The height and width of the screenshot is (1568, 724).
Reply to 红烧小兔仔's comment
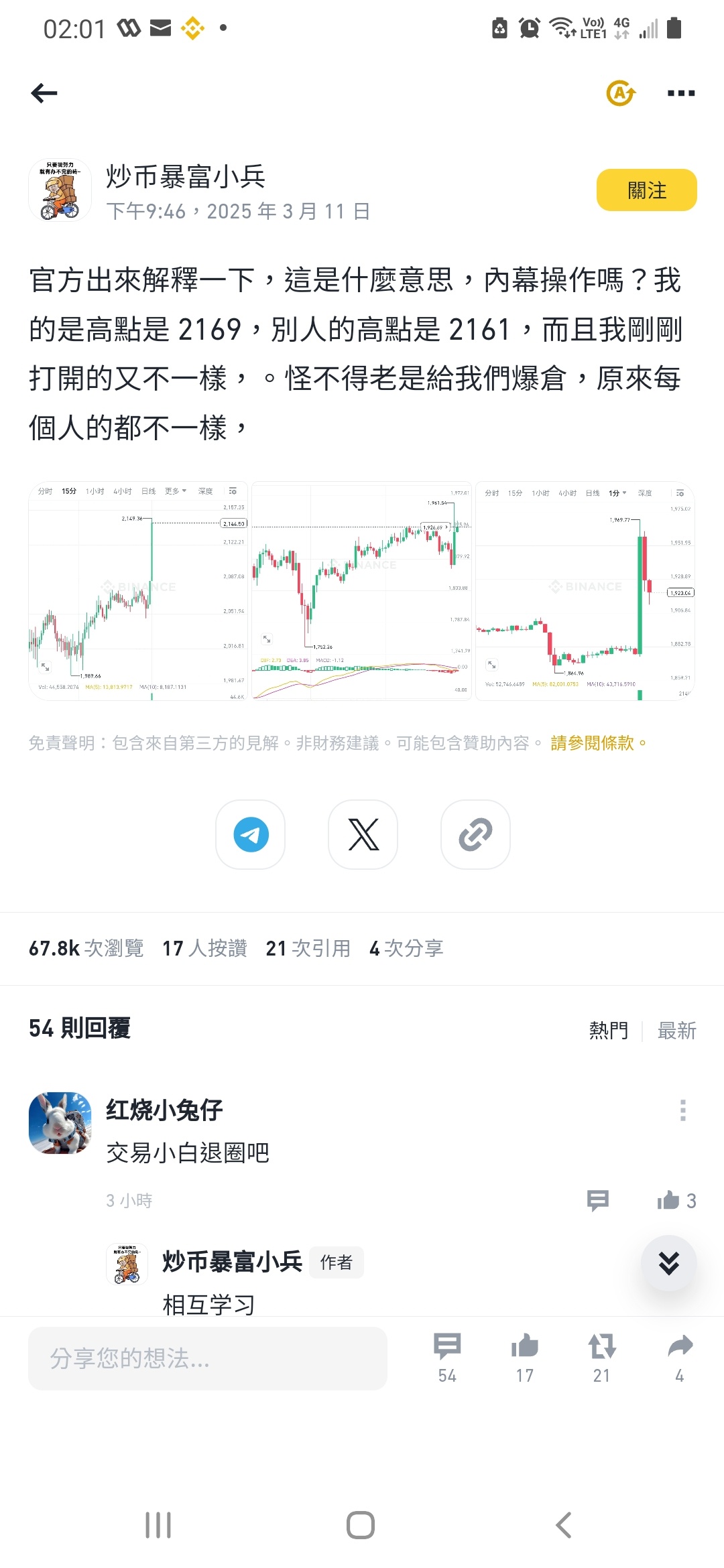pyautogui.click(x=597, y=1200)
